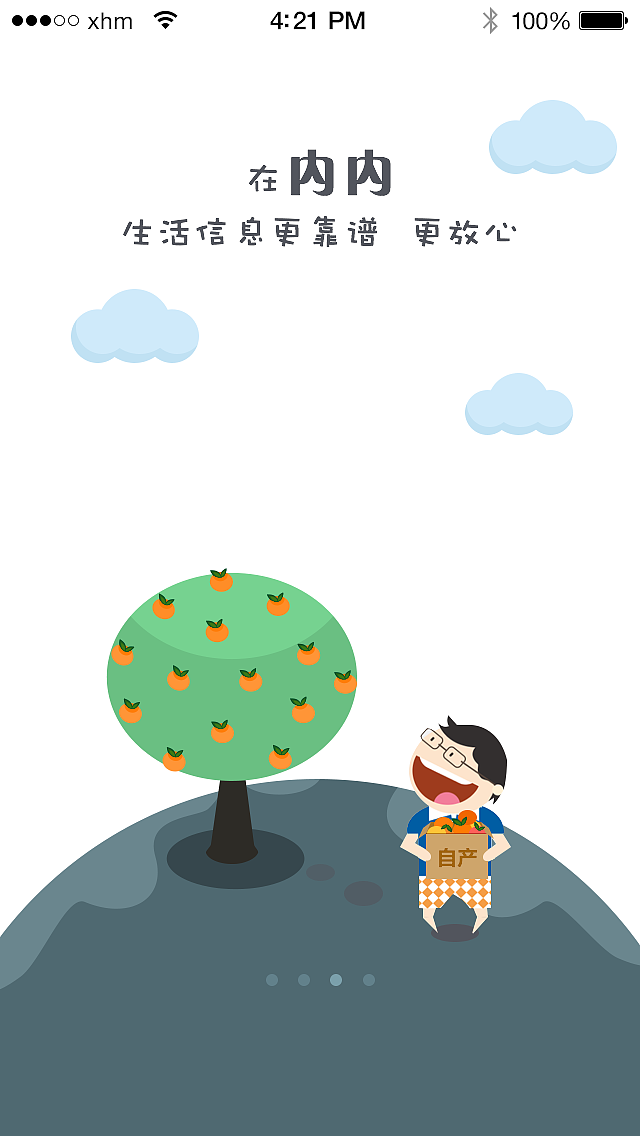
Task: Select the second page indicator dot
Action: [304, 980]
